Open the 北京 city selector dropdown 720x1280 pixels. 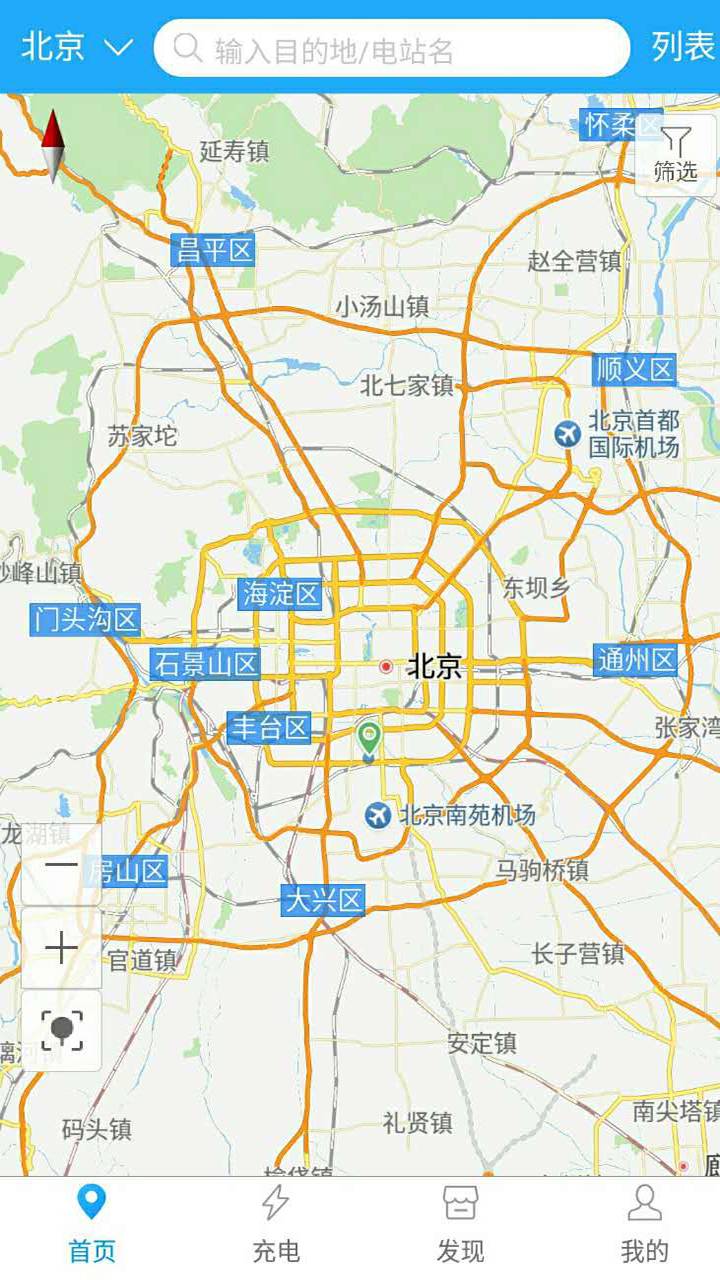76,47
